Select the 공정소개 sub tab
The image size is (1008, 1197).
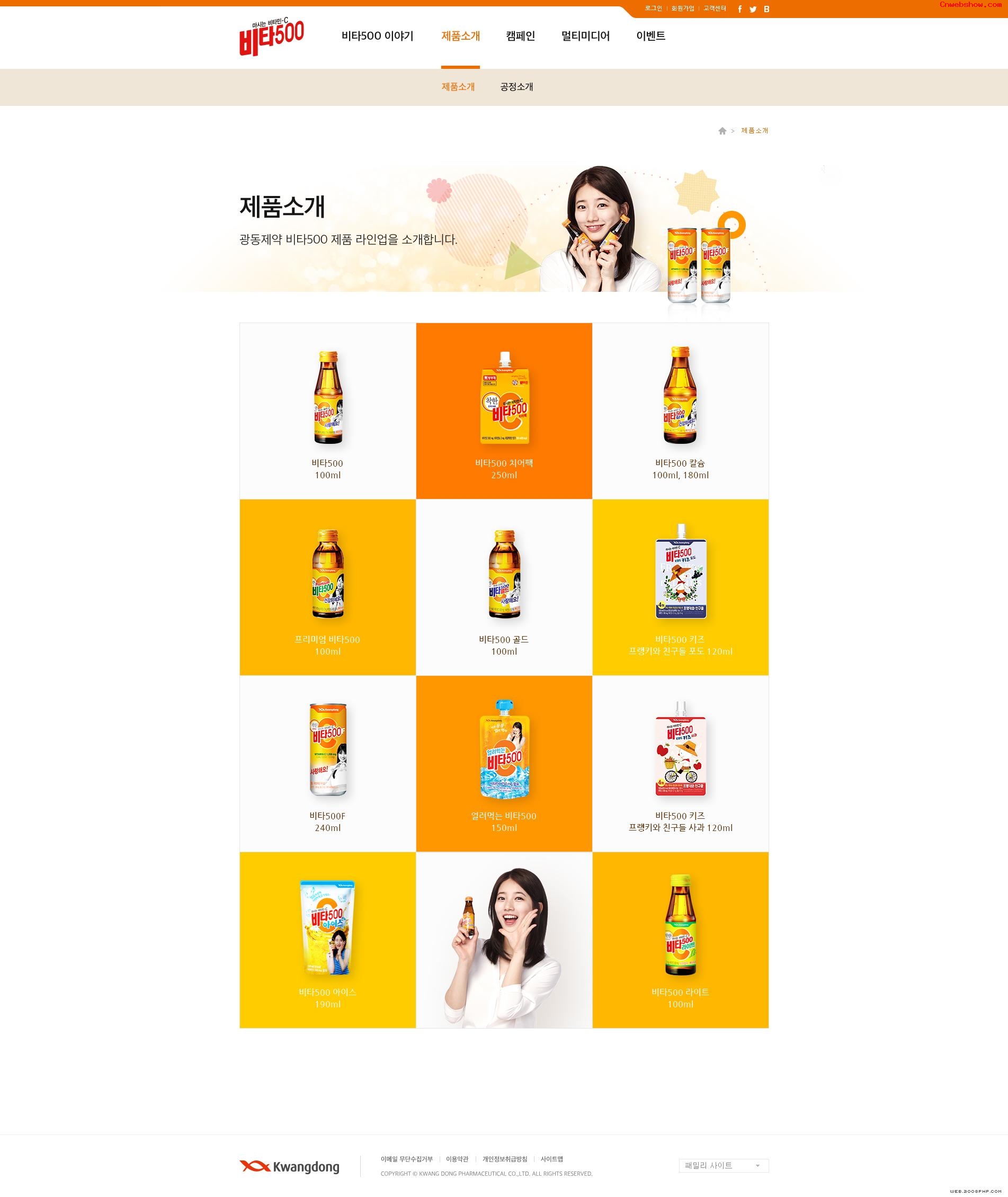click(516, 87)
